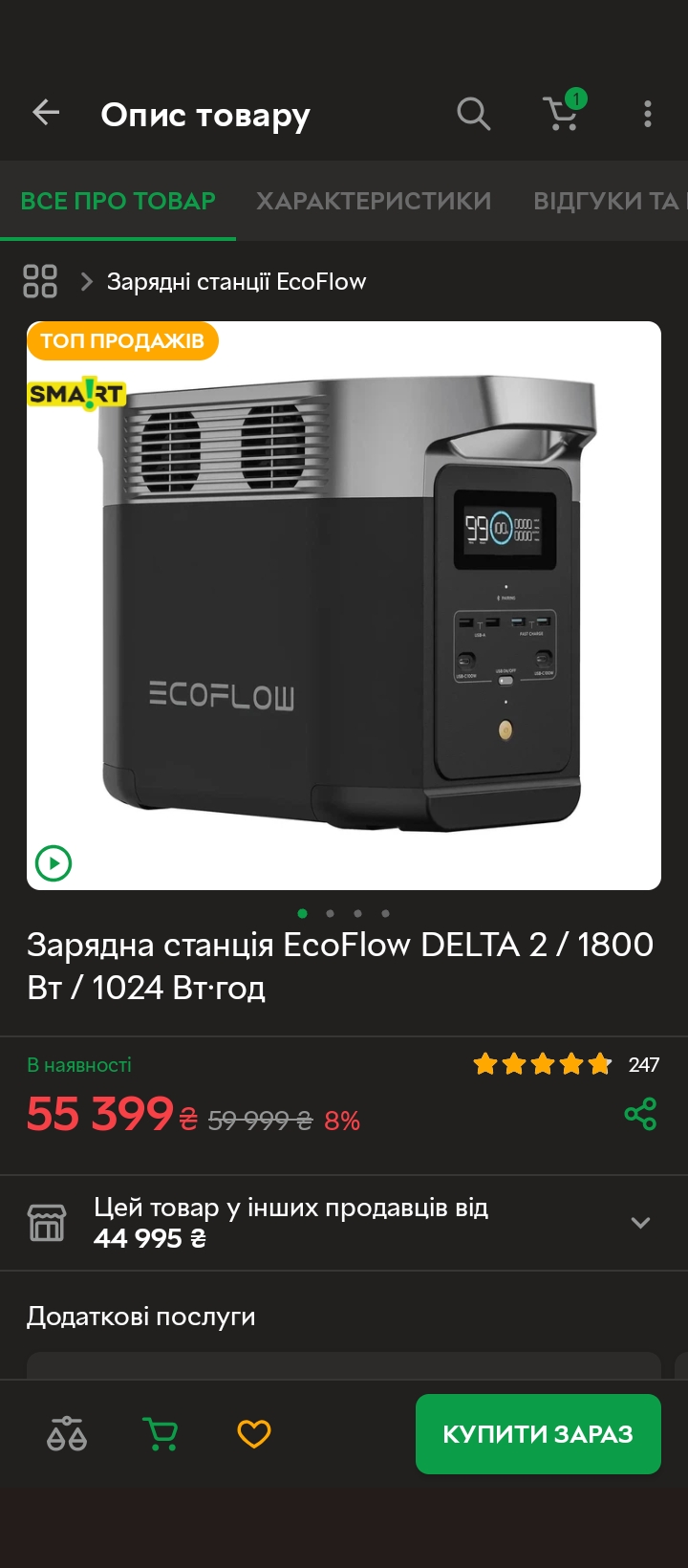
Task: Open the overflow menu
Action: (x=648, y=114)
